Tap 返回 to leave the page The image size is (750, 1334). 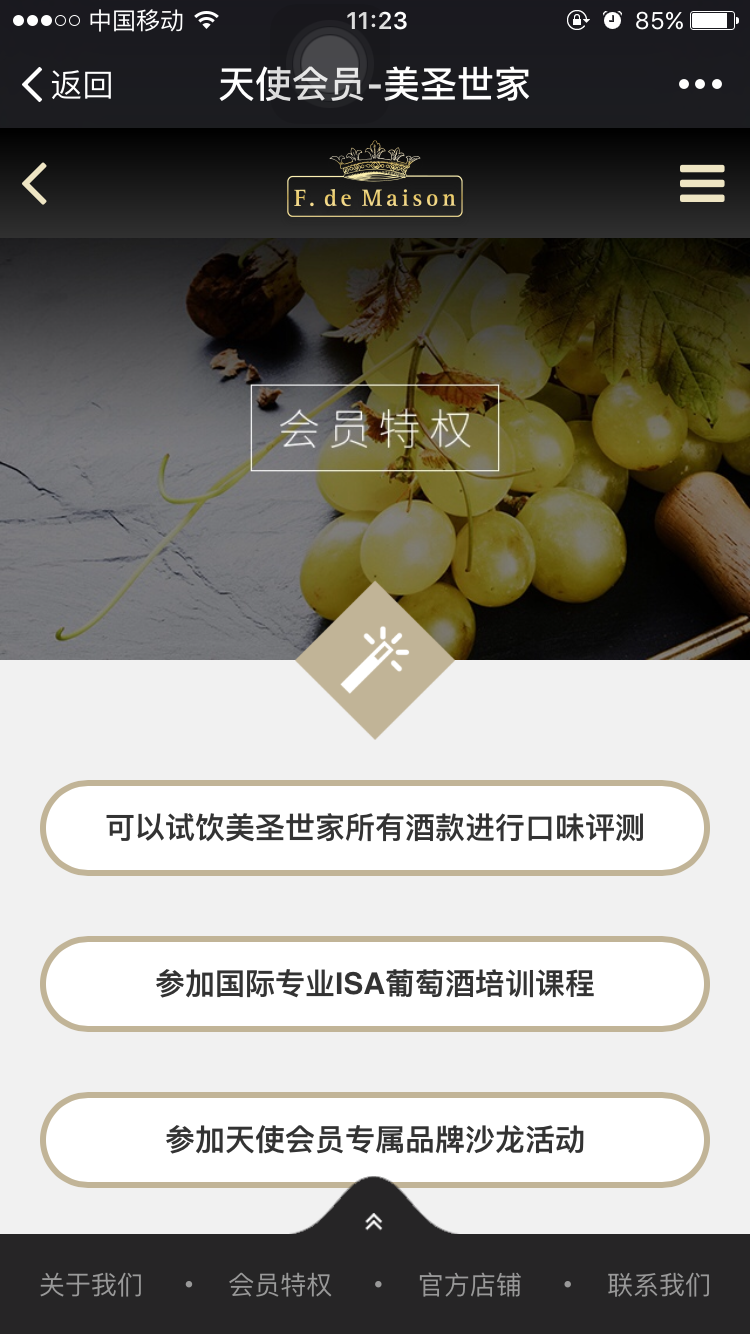pyautogui.click(x=66, y=85)
